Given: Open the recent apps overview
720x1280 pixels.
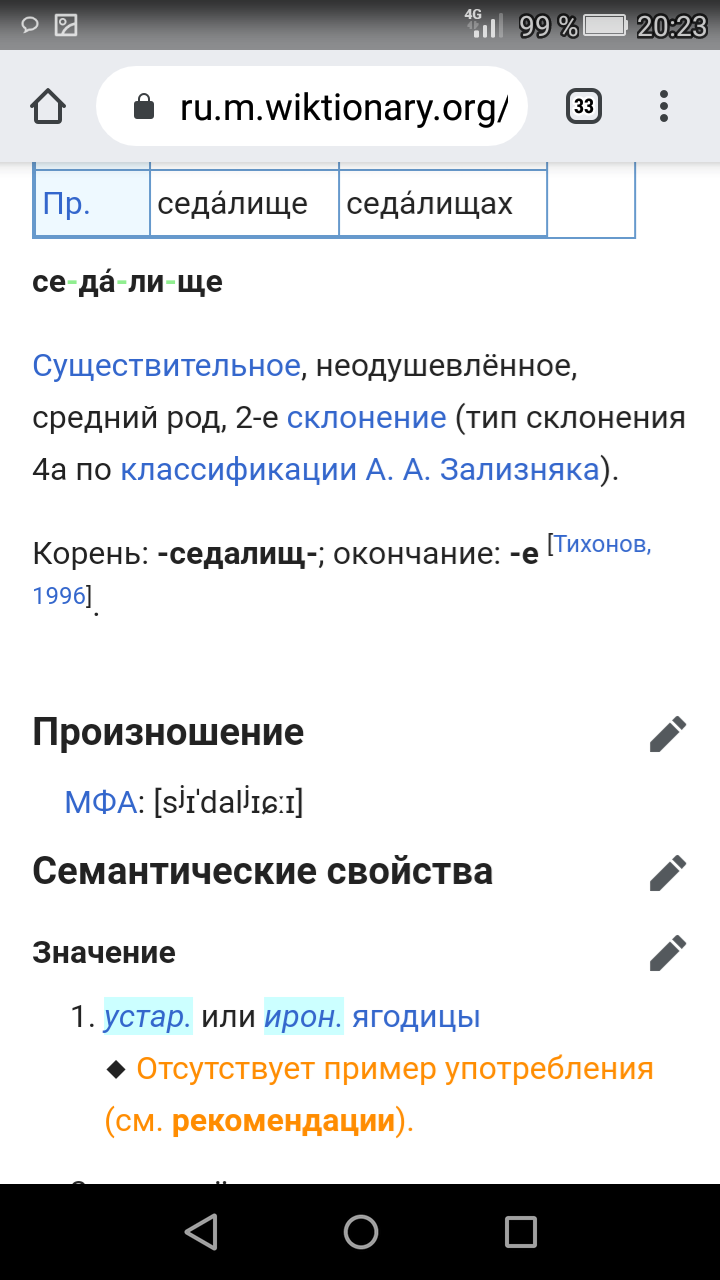Looking at the screenshot, I should tap(520, 1231).
